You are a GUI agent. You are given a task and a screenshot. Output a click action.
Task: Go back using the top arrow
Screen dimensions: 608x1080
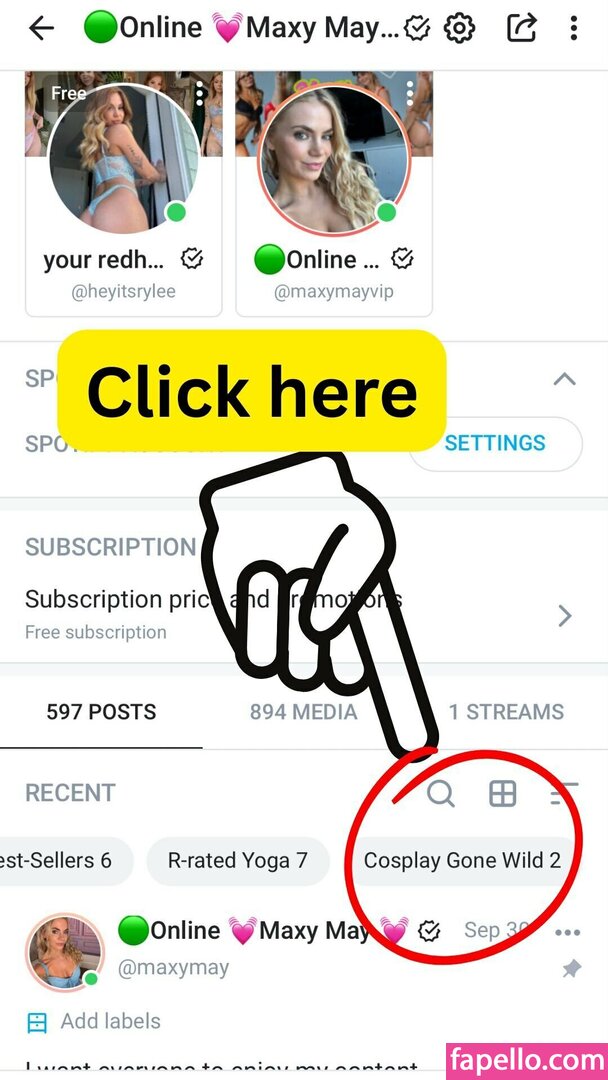[x=40, y=28]
